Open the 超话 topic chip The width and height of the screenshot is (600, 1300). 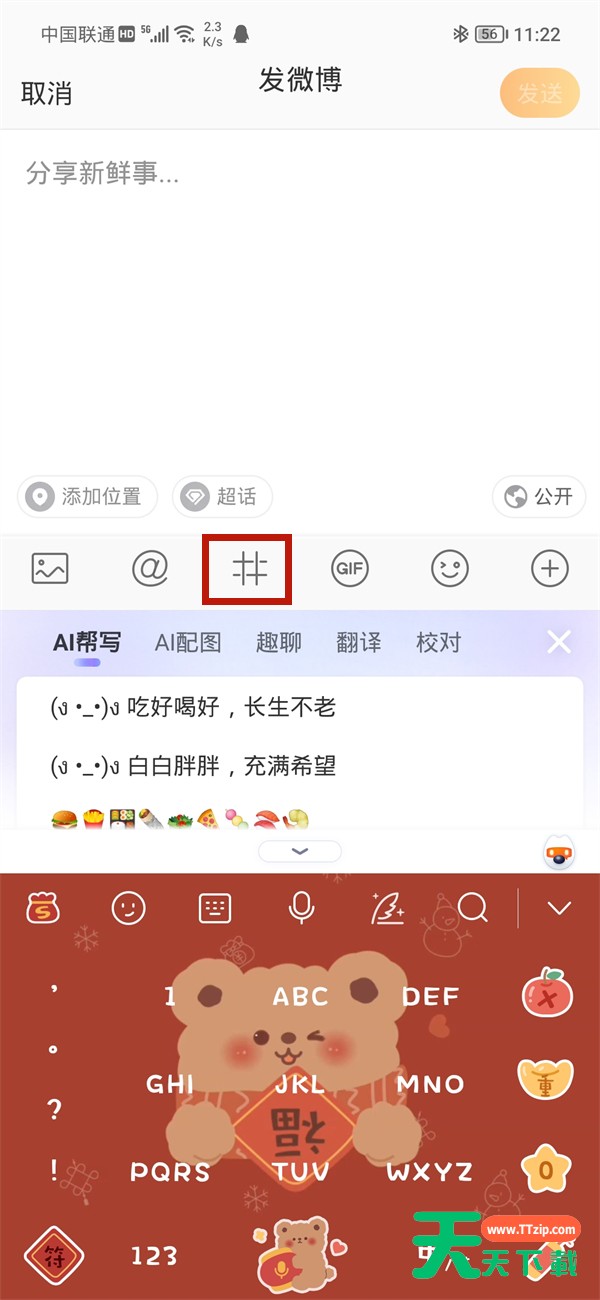coord(222,496)
